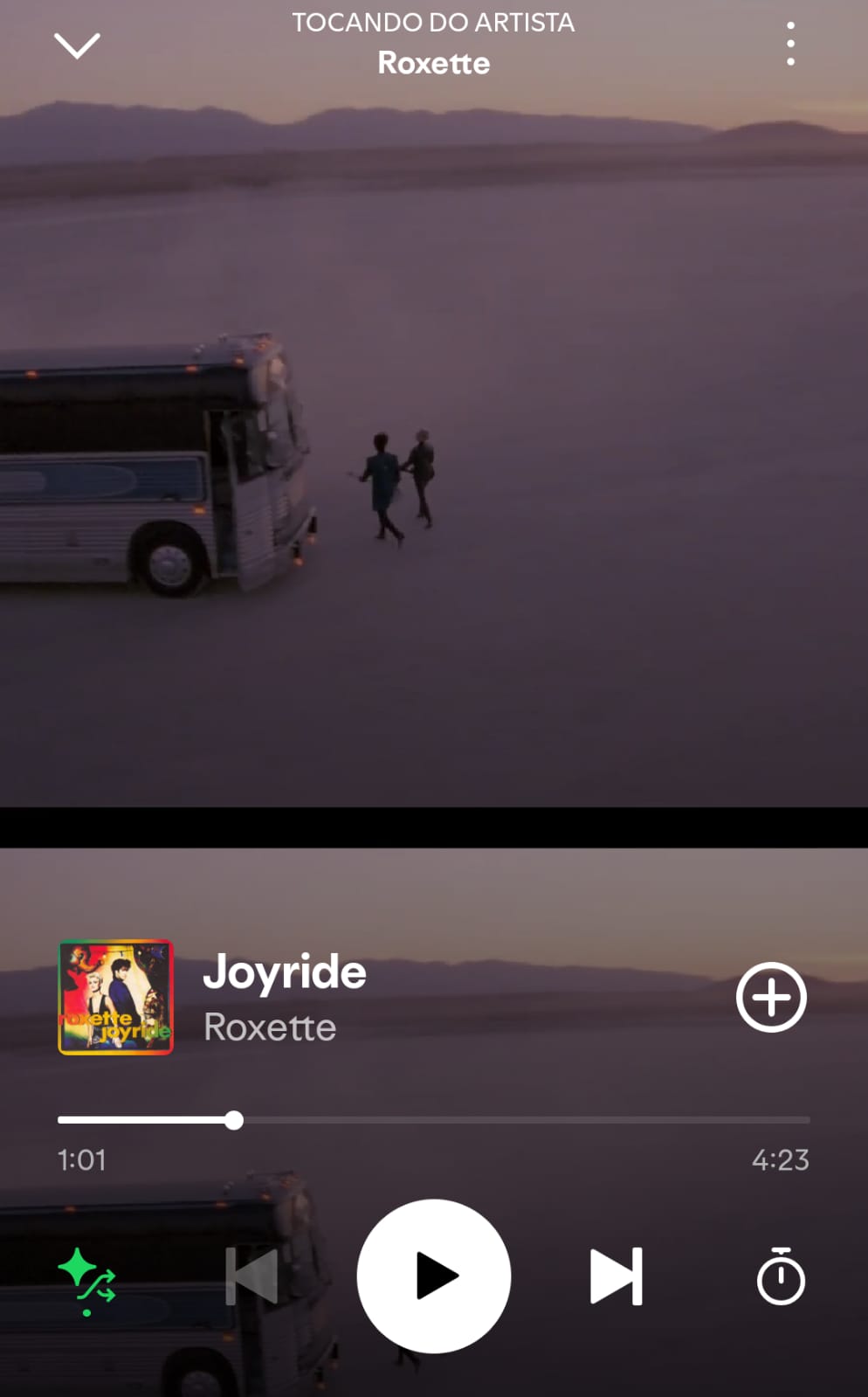Collapse the now playing screen with the chevron
The width and height of the screenshot is (868, 1397).
pos(77,44)
